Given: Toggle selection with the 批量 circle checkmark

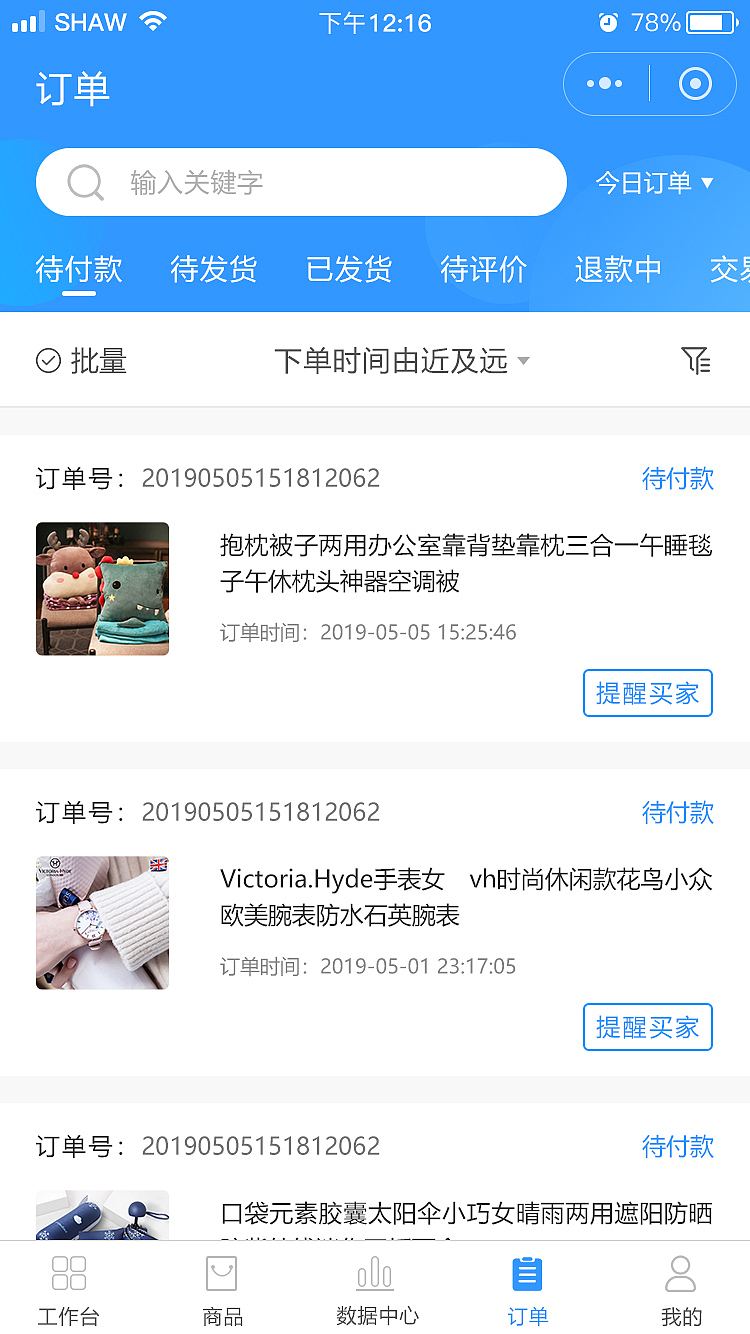Looking at the screenshot, I should pyautogui.click(x=48, y=359).
